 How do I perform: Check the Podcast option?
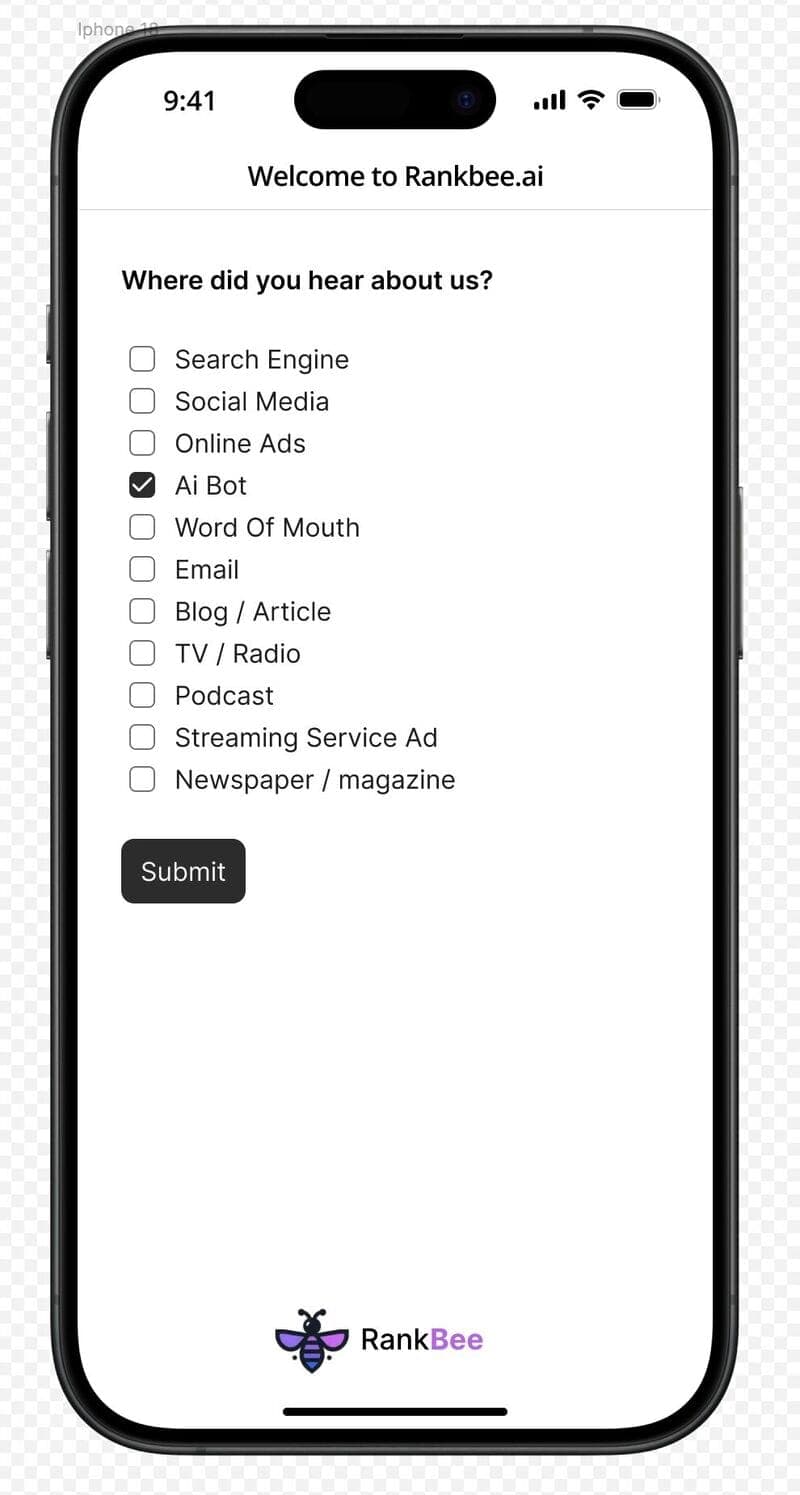coord(142,695)
